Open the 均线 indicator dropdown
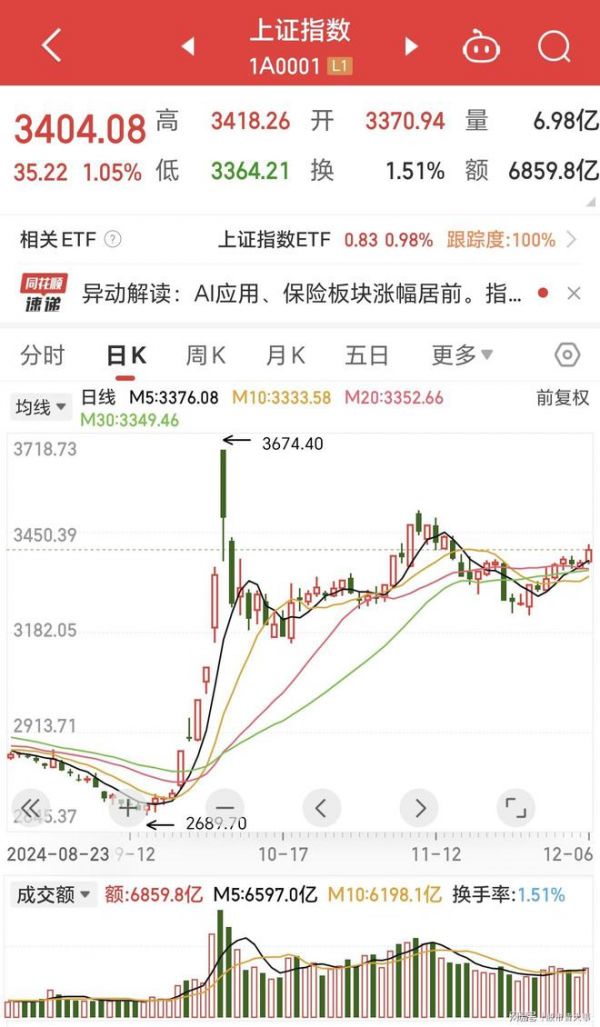Image resolution: width=600 pixels, height=1027 pixels. [41, 407]
